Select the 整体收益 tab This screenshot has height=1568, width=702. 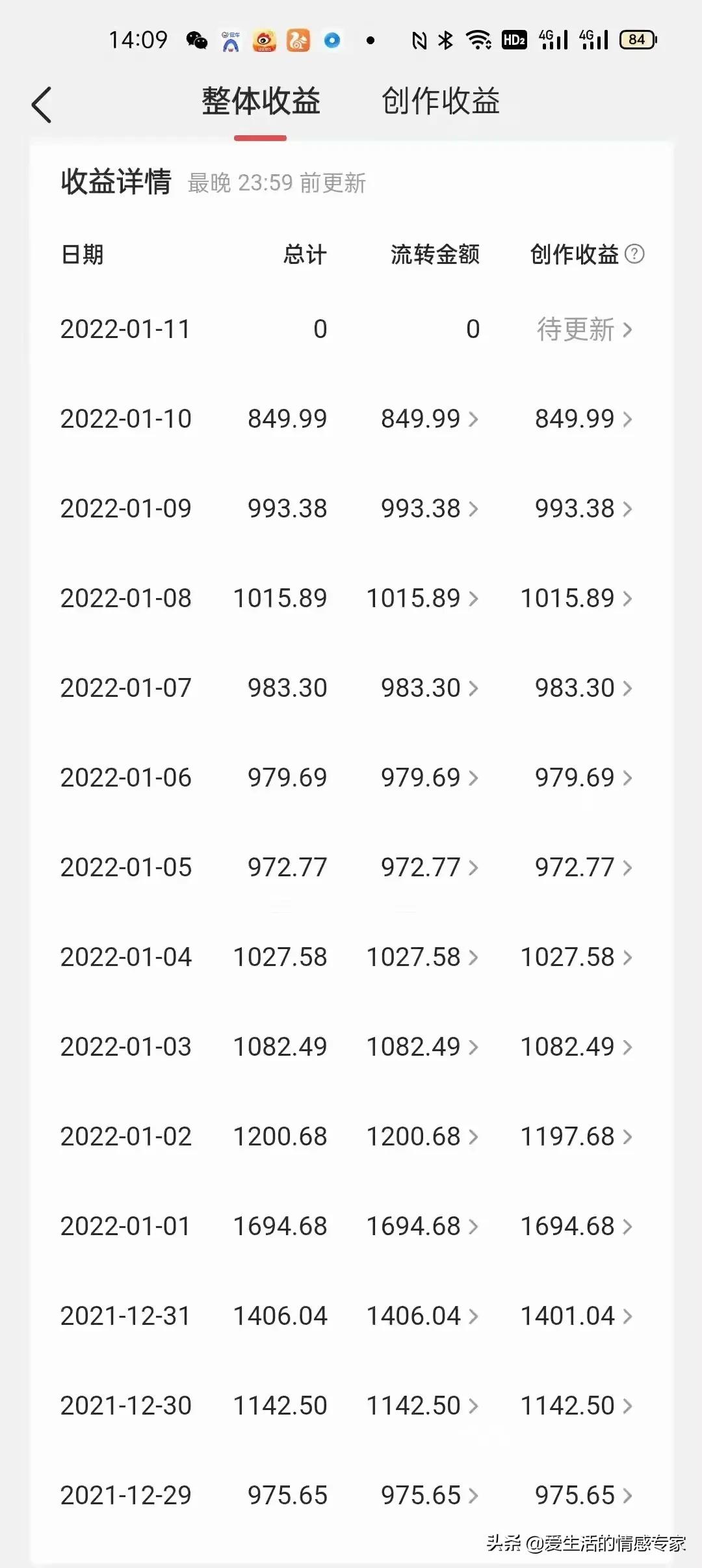coord(261,102)
